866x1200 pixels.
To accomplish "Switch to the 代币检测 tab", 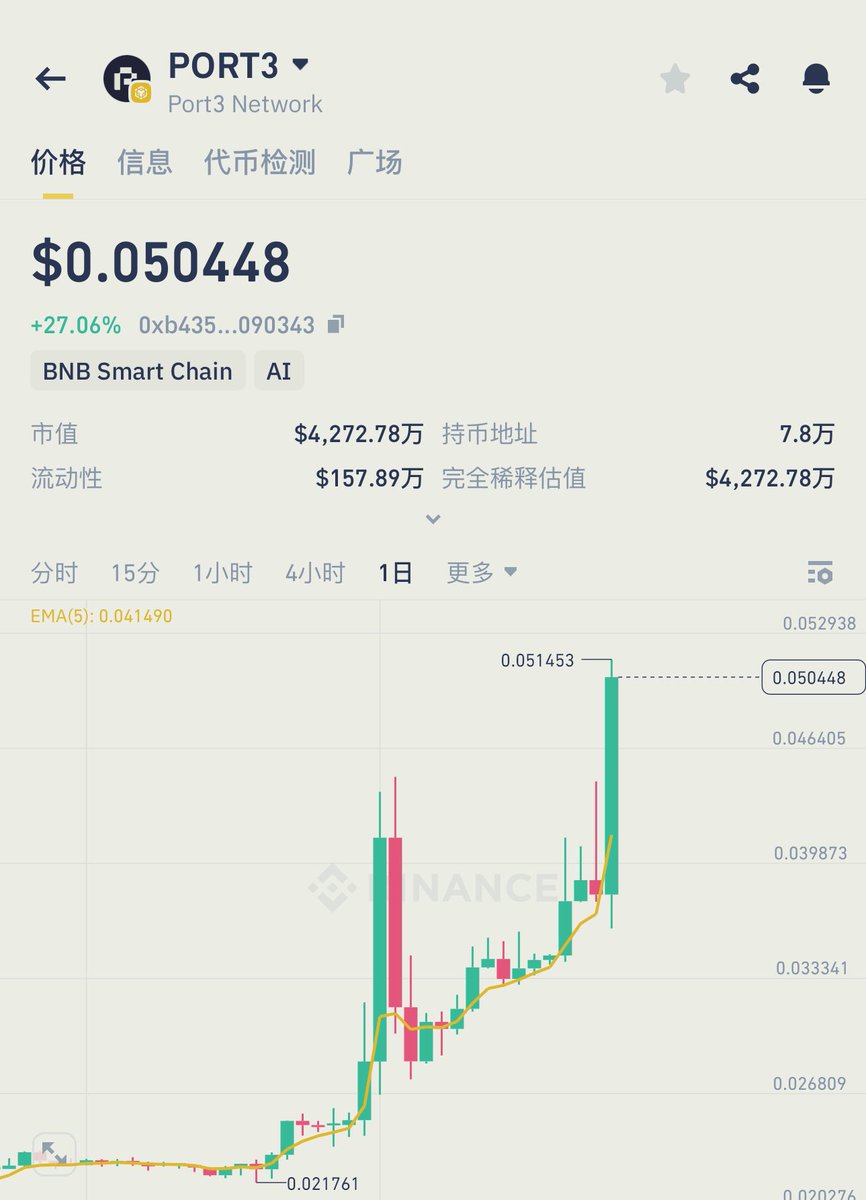I will [260, 162].
